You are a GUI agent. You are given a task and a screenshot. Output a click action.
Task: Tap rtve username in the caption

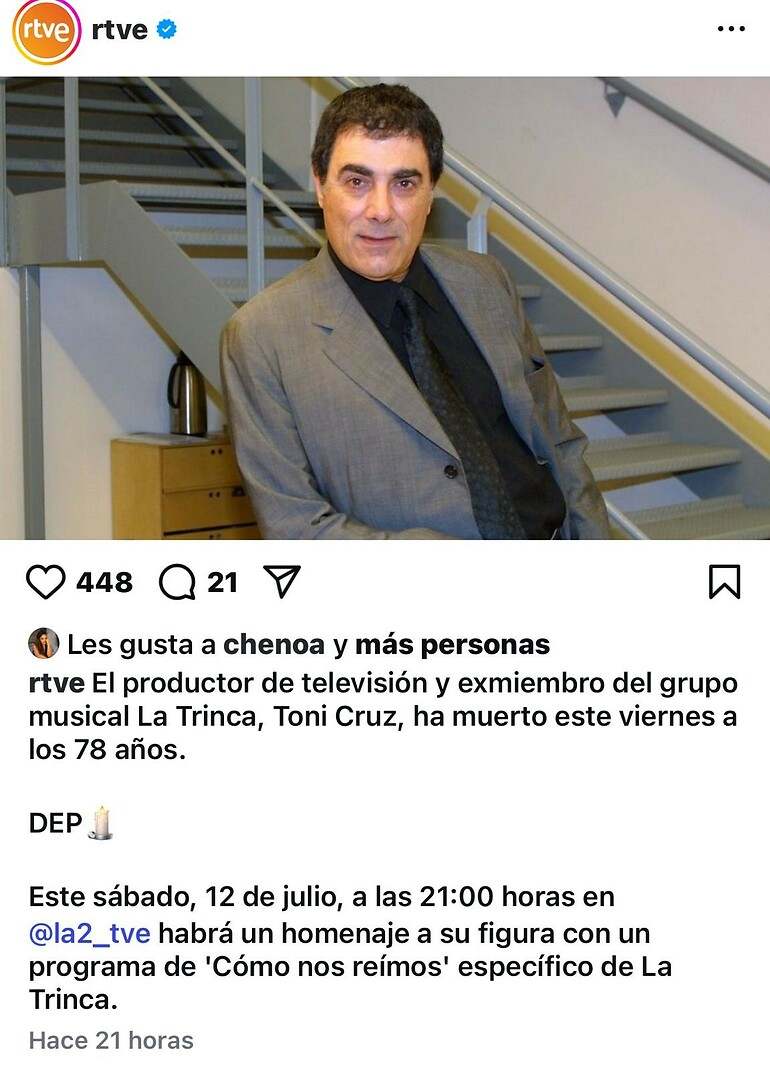click(57, 684)
